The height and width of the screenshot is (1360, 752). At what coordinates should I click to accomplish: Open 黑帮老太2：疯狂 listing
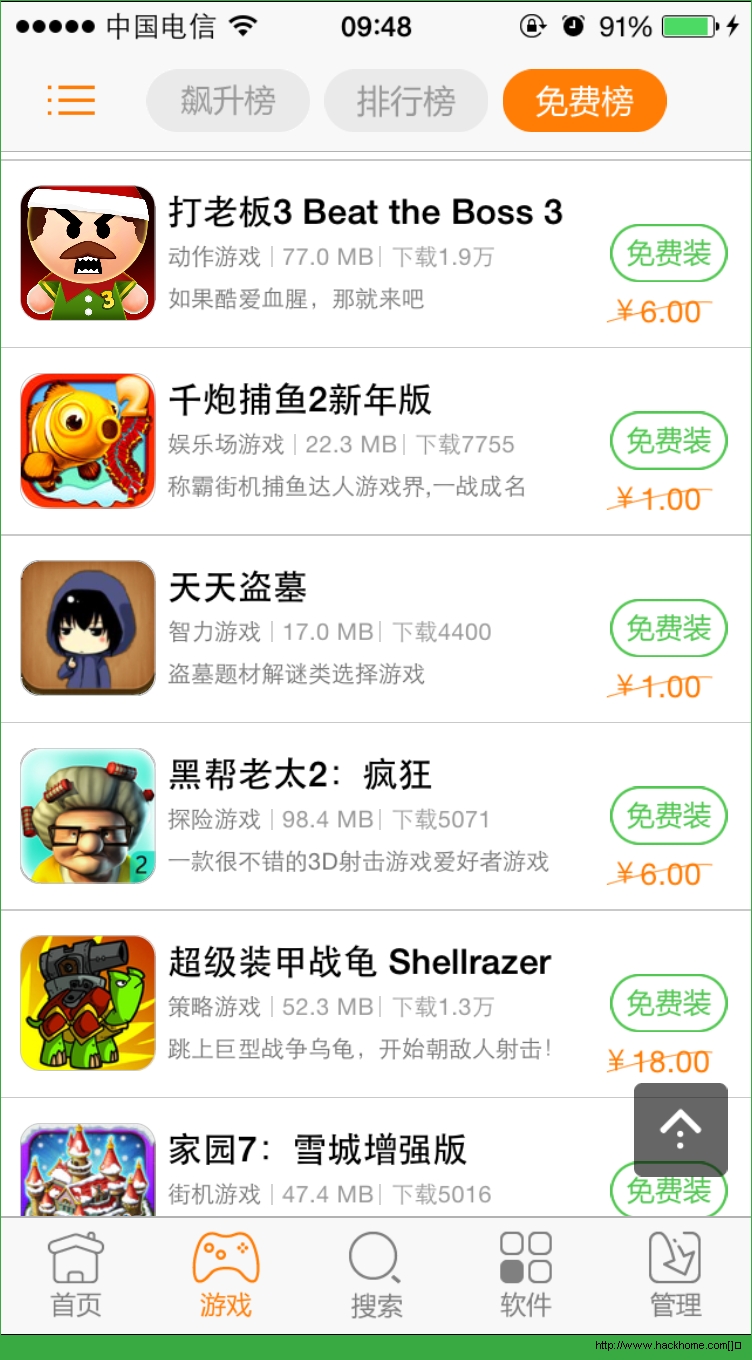pos(300,775)
